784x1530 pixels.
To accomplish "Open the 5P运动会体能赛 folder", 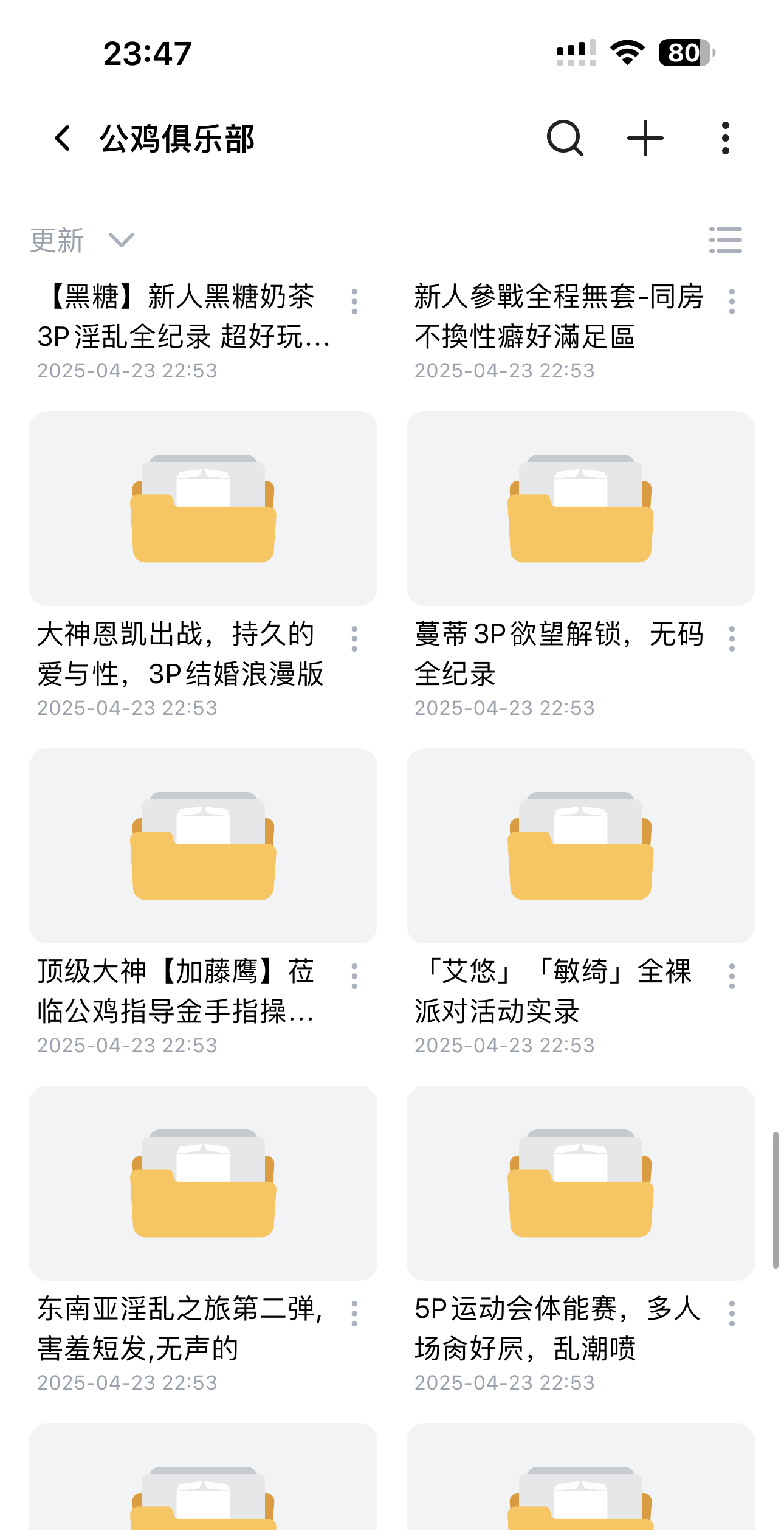I will [580, 1183].
